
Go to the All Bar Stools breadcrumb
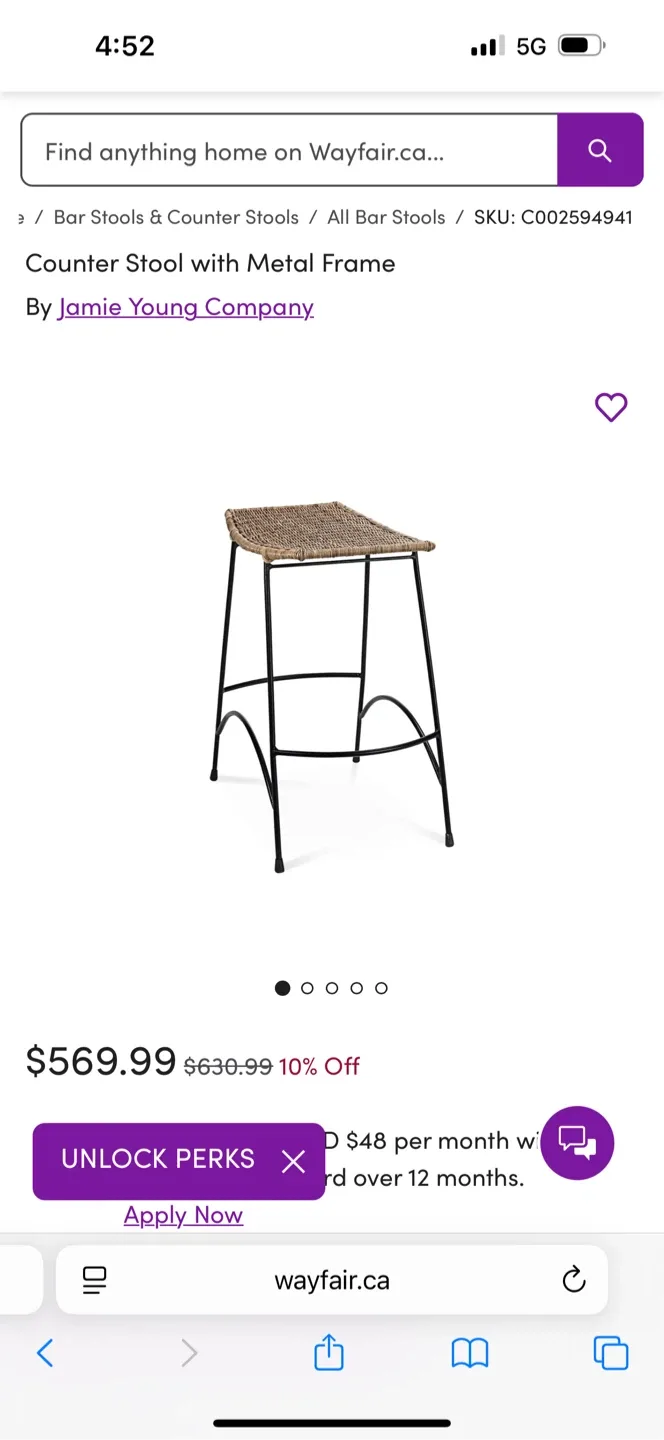[386, 217]
